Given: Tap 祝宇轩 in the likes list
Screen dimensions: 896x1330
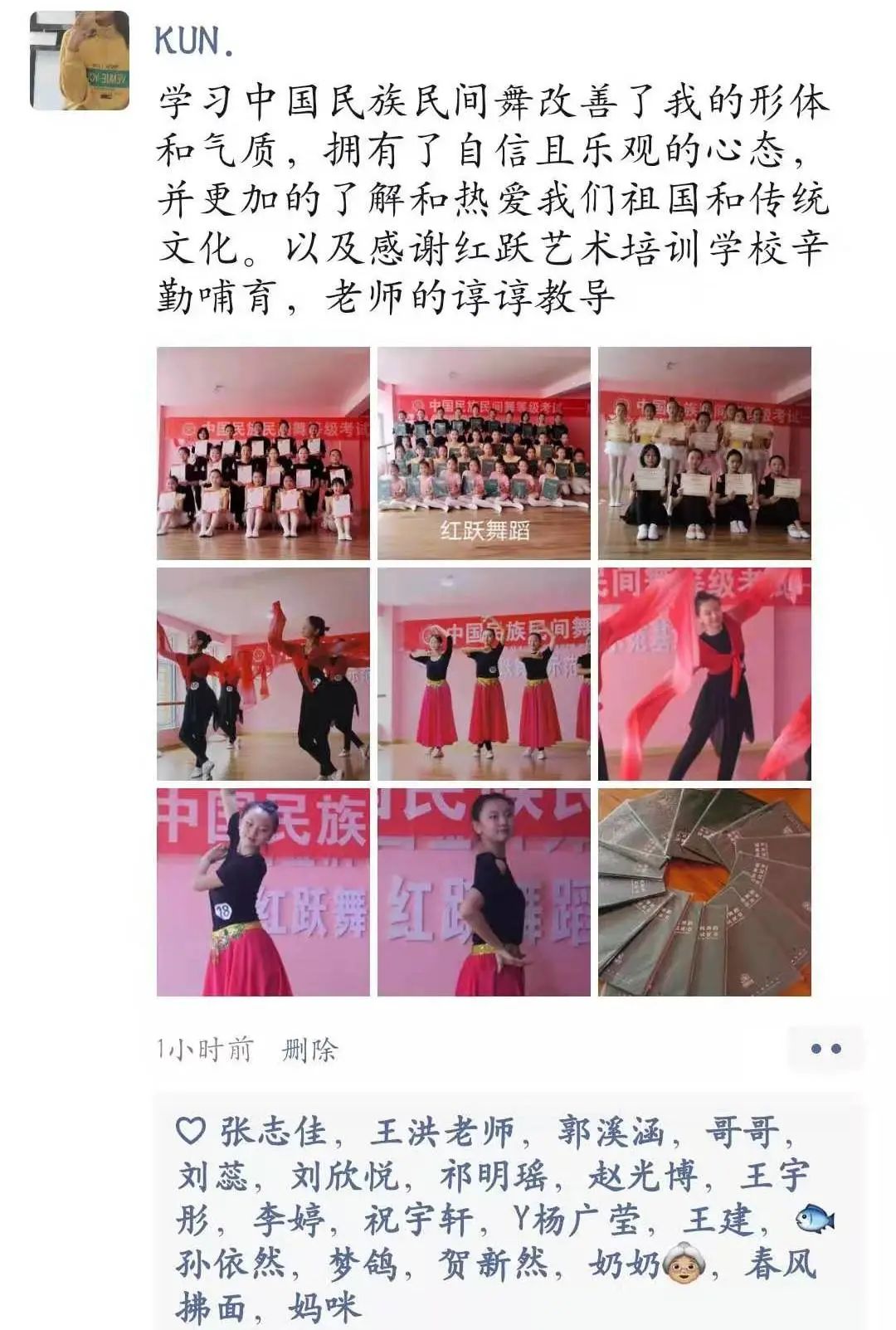Looking at the screenshot, I should point(418,1220).
